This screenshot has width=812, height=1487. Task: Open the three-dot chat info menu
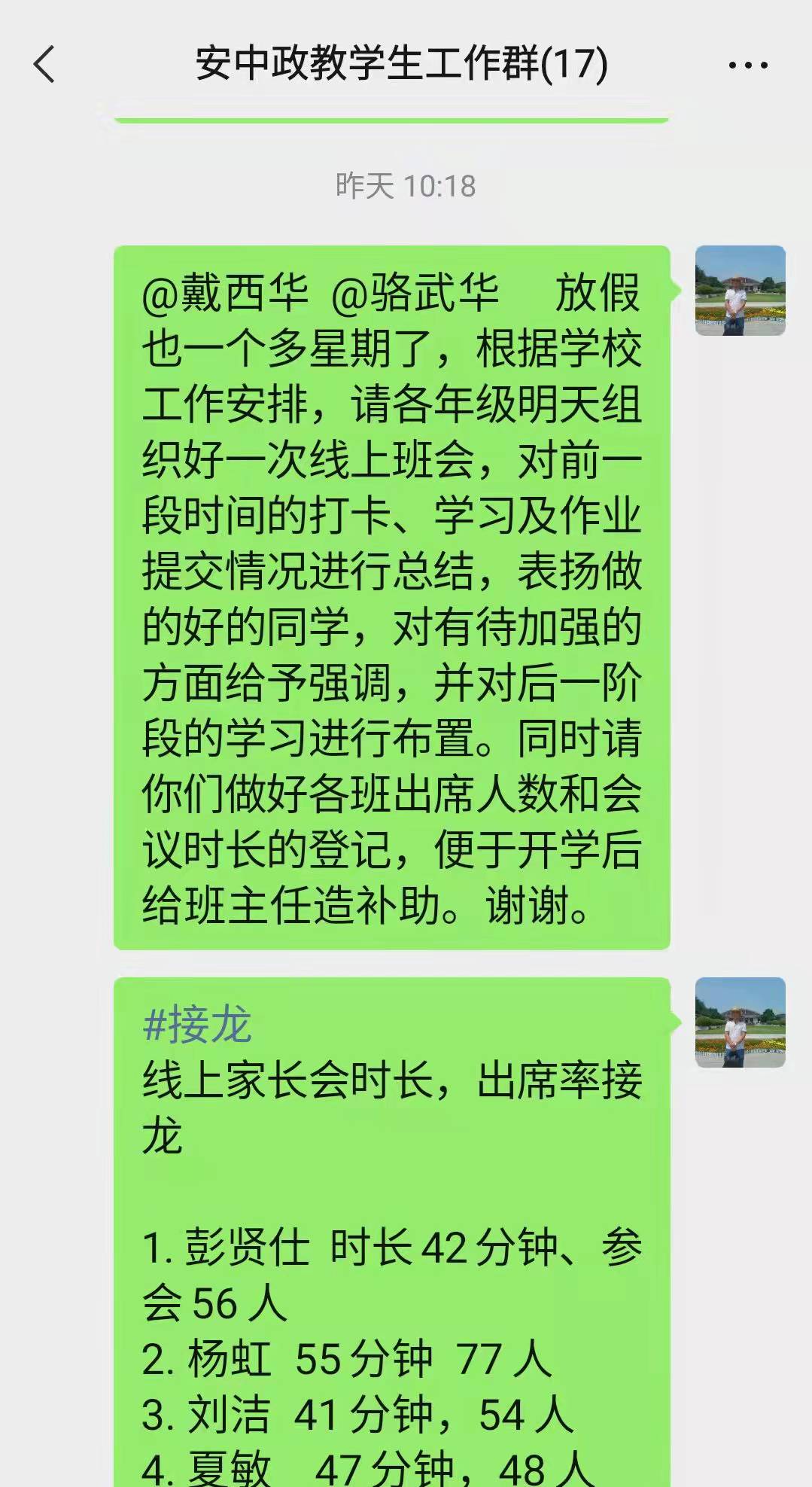(747, 66)
